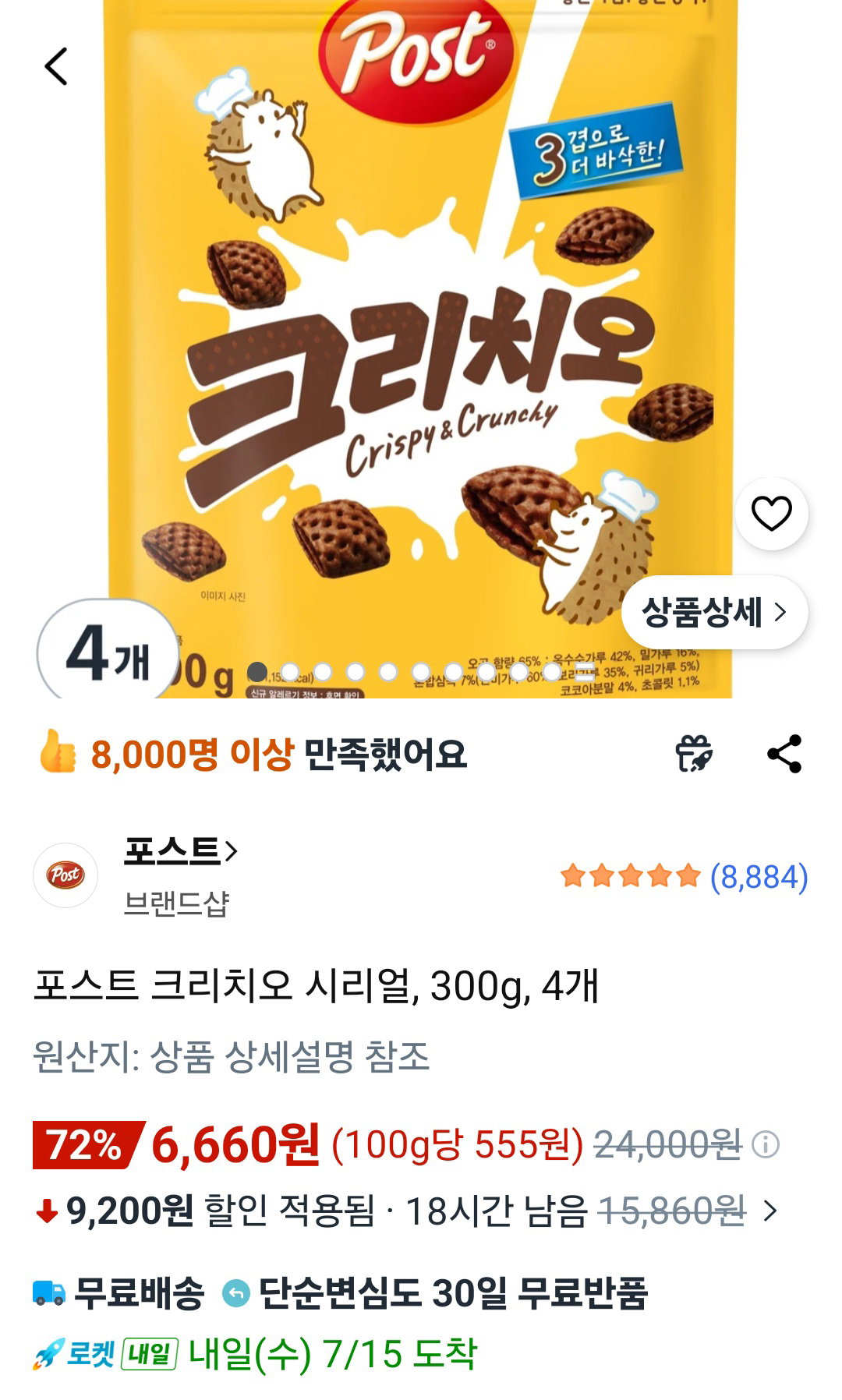Open the 포스트 brand shop
The height and width of the screenshot is (1400, 842).
[x=181, y=850]
